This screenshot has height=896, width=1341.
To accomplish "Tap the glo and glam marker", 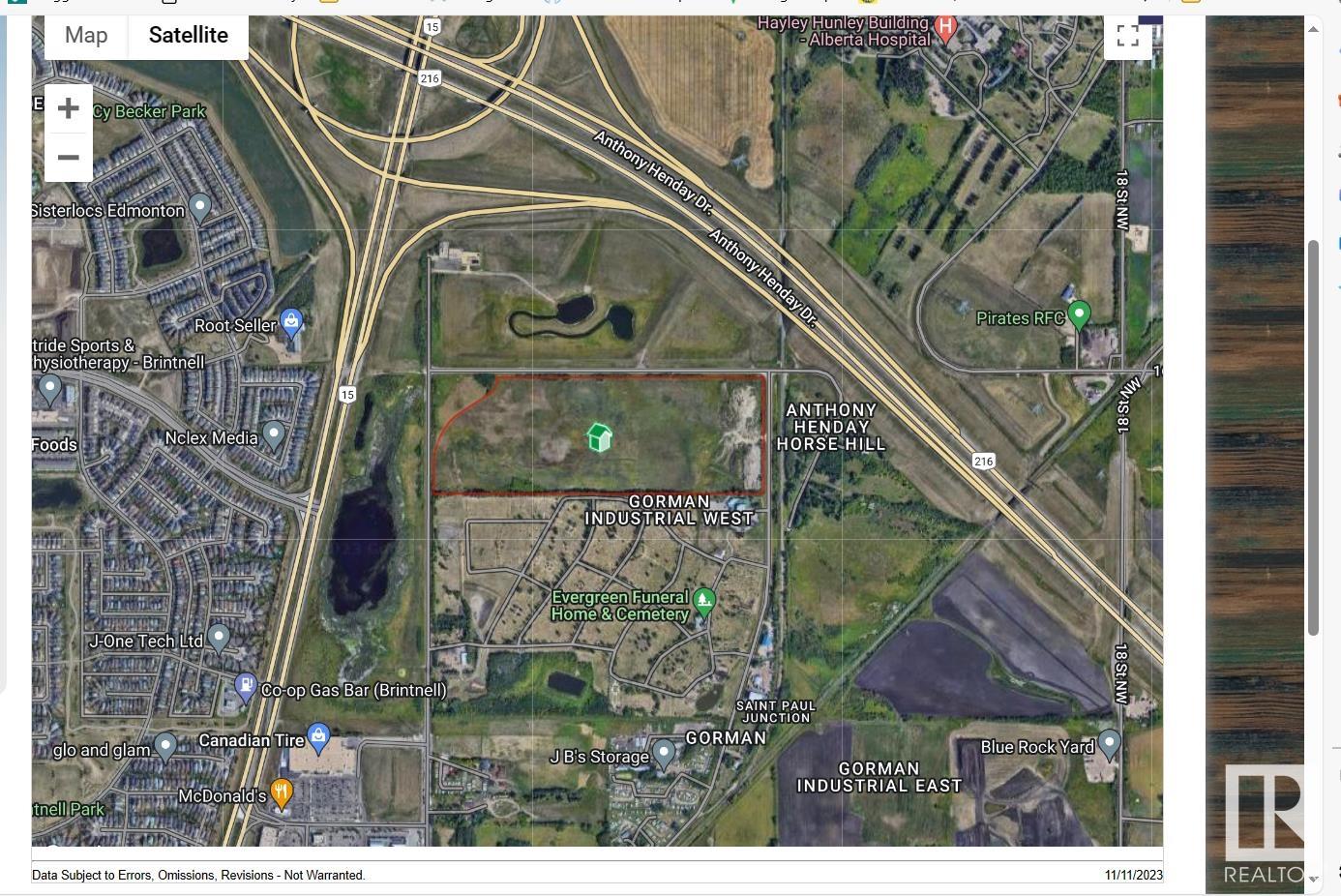I will tap(165, 746).
